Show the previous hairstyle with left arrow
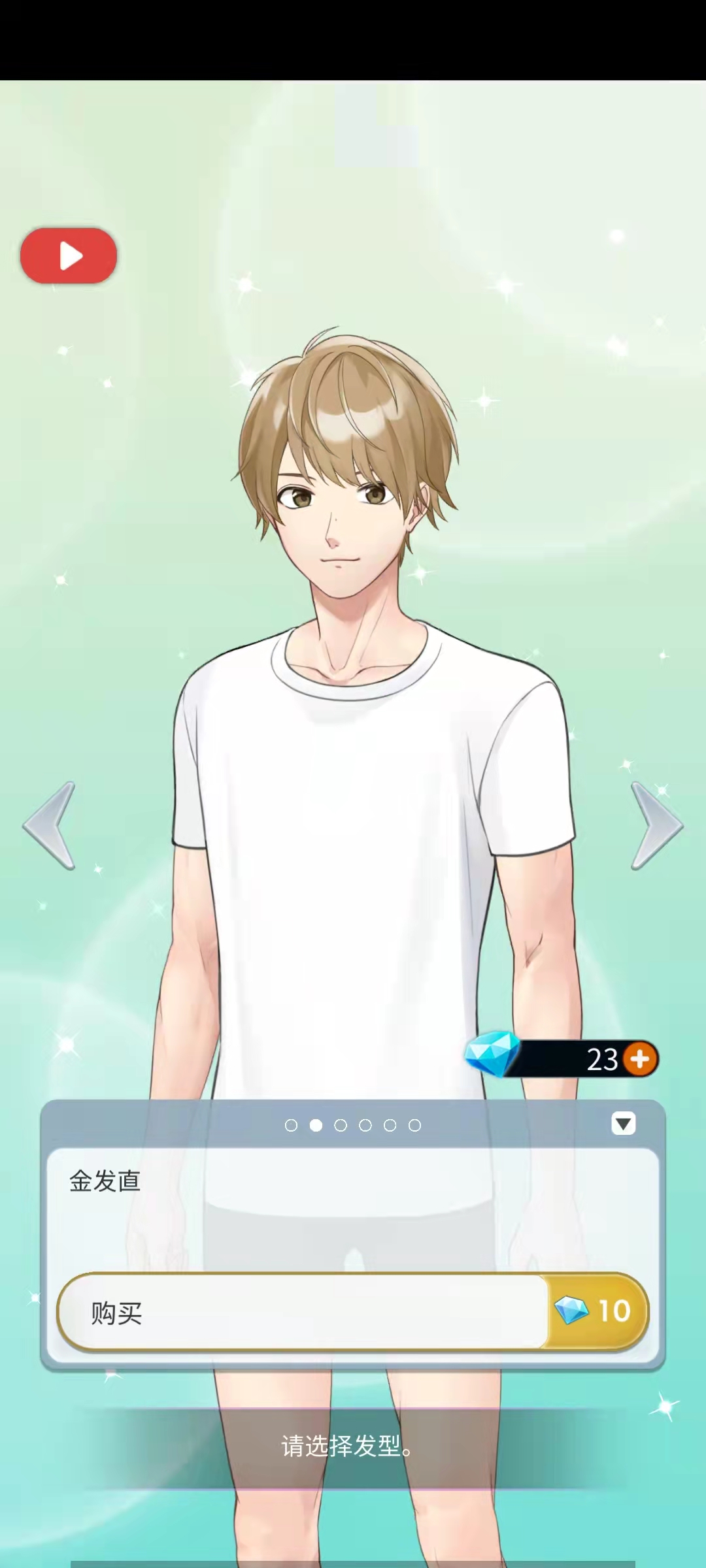Image resolution: width=706 pixels, height=1568 pixels. point(50,825)
